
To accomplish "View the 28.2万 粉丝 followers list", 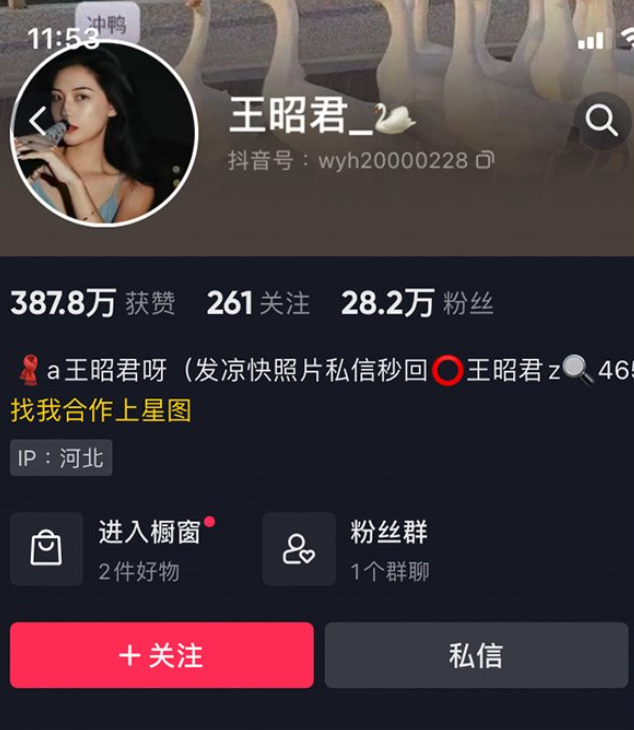I will (x=417, y=304).
